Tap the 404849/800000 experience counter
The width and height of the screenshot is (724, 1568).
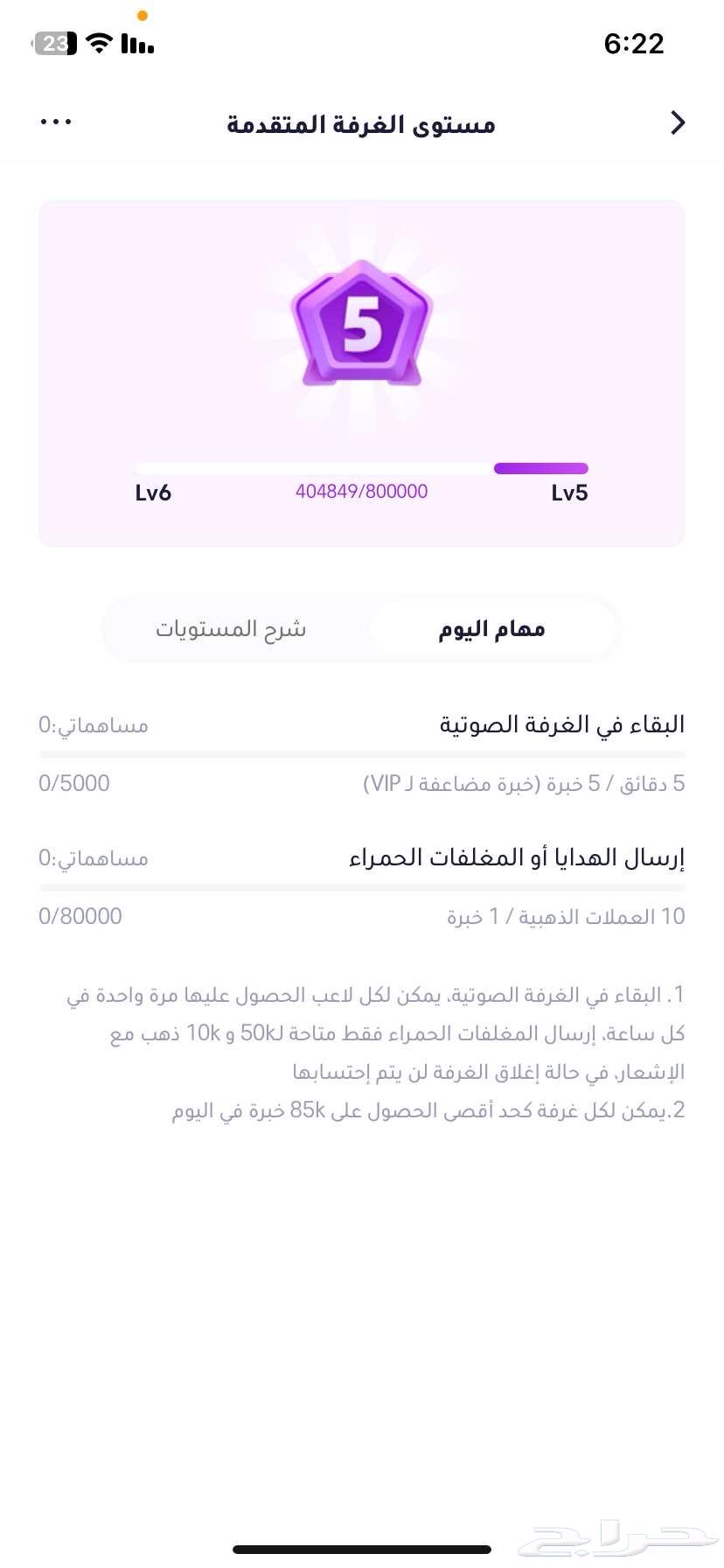pos(361,492)
